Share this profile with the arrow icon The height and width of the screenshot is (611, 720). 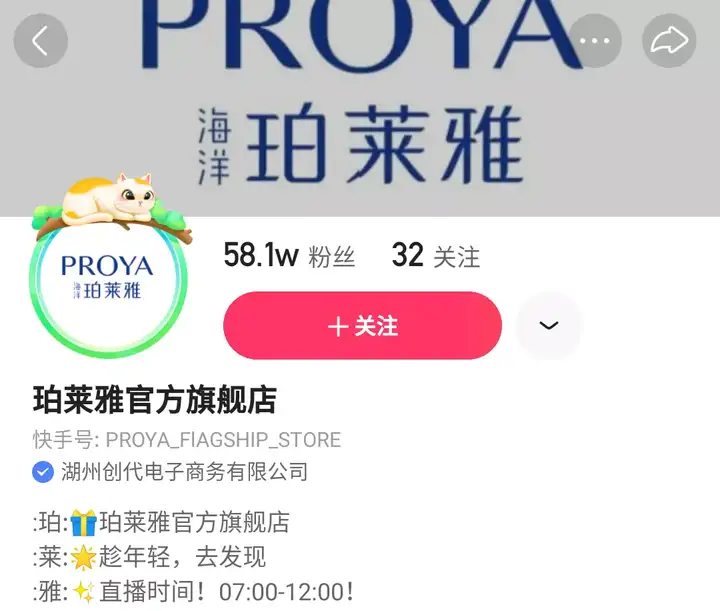point(668,41)
